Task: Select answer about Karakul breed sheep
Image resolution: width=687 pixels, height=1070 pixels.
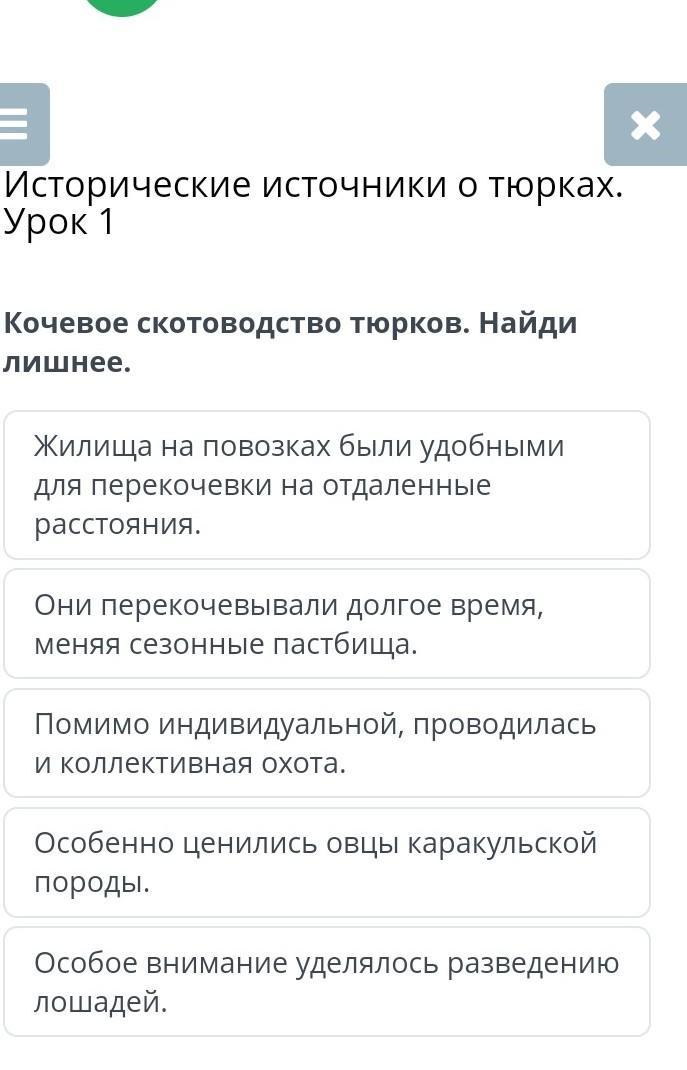Action: click(x=326, y=862)
